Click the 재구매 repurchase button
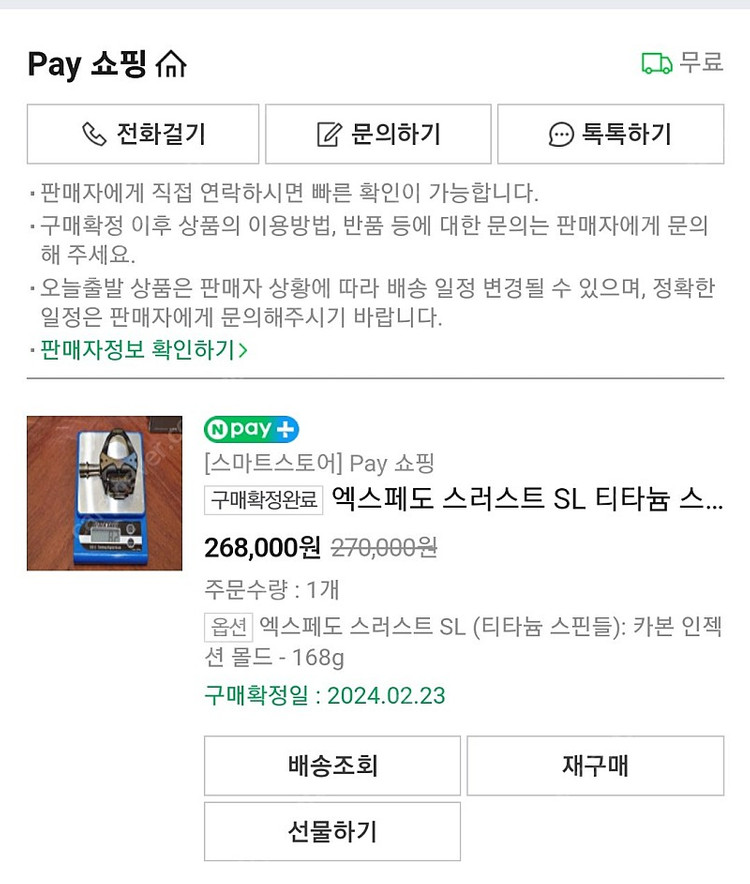 pyautogui.click(x=597, y=765)
